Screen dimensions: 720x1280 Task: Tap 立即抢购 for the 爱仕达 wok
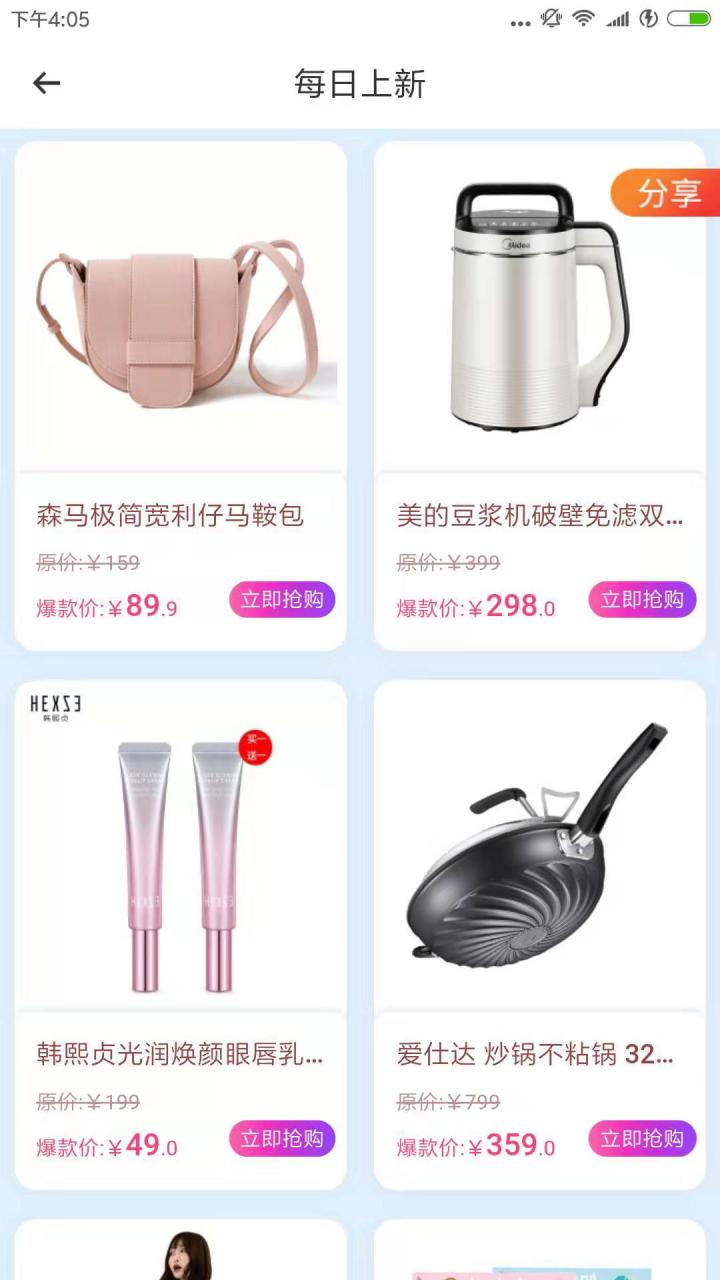point(642,1139)
